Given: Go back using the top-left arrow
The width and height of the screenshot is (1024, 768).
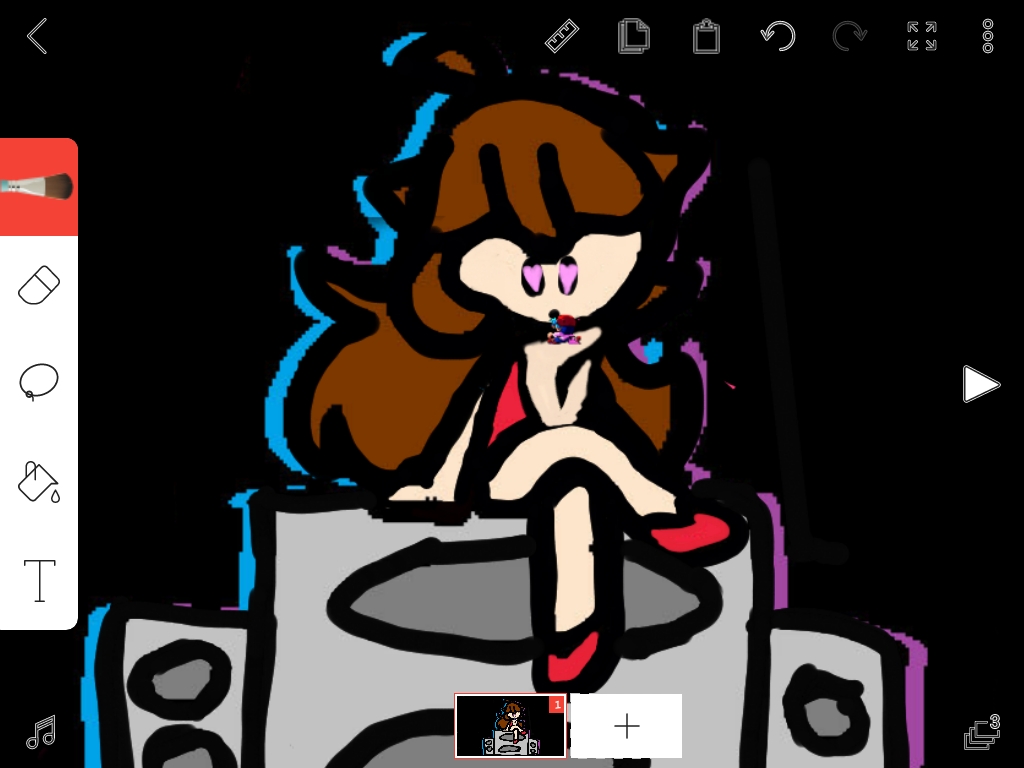Looking at the screenshot, I should tap(37, 37).
